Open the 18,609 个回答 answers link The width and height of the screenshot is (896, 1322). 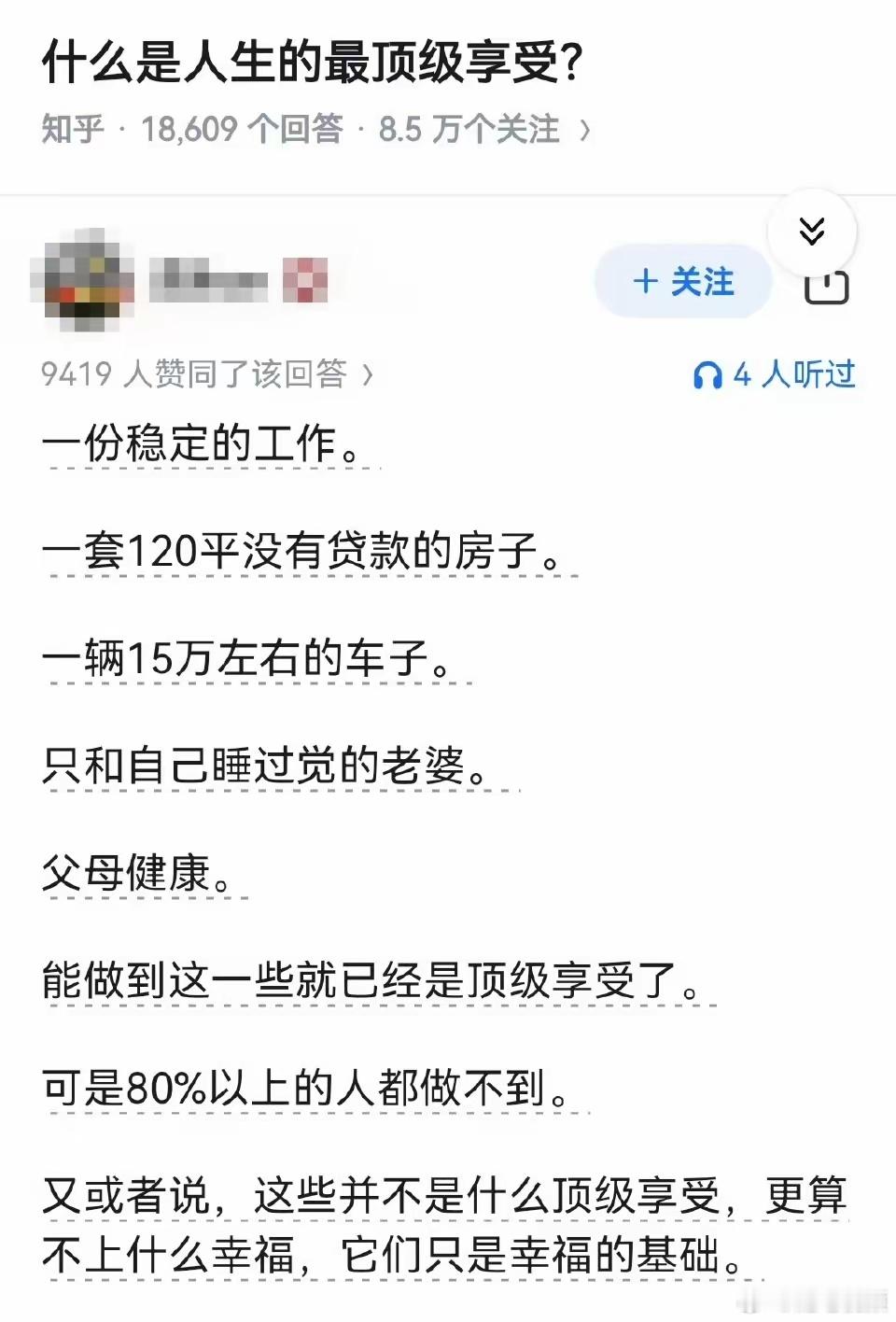[243, 130]
